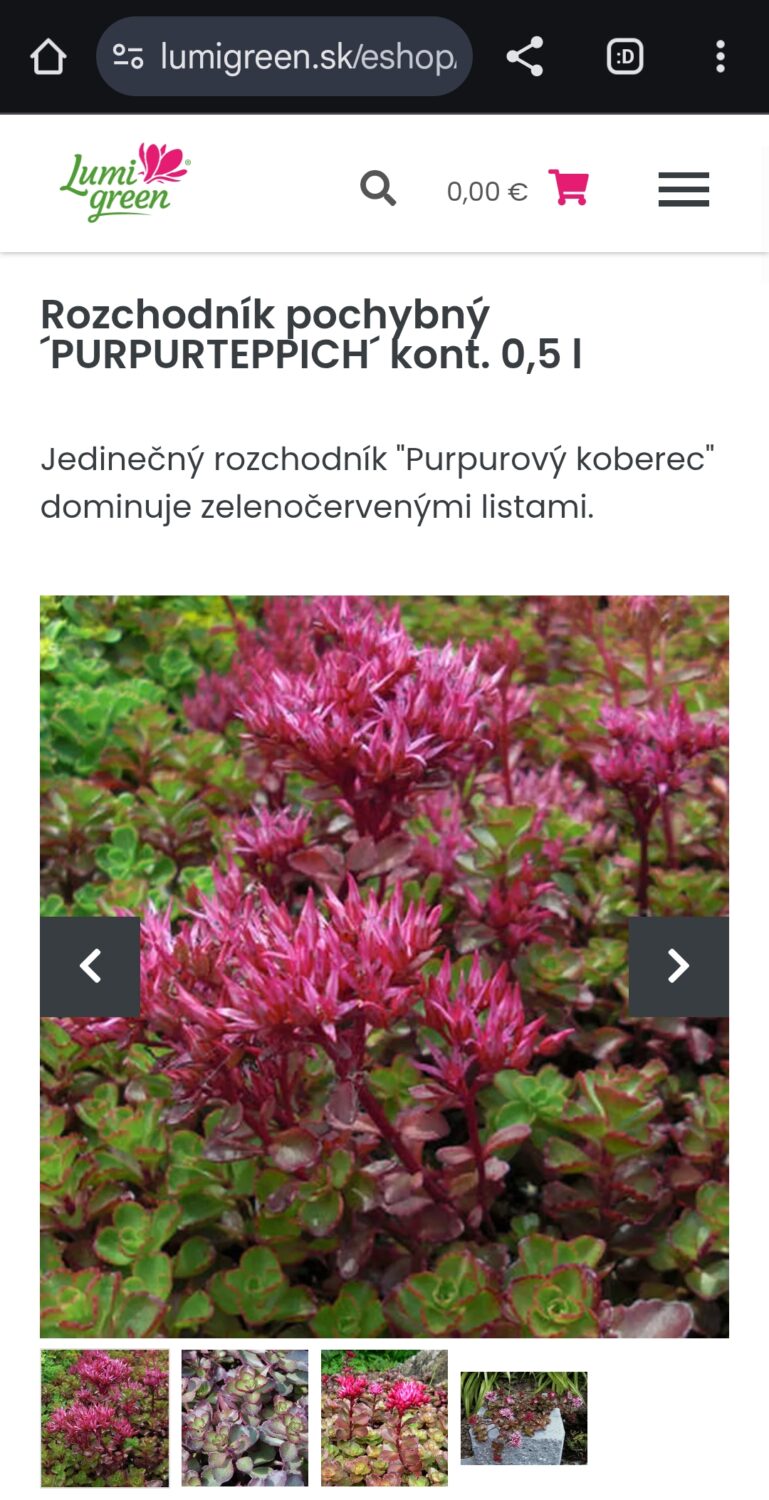Open the main product image

coord(384,967)
